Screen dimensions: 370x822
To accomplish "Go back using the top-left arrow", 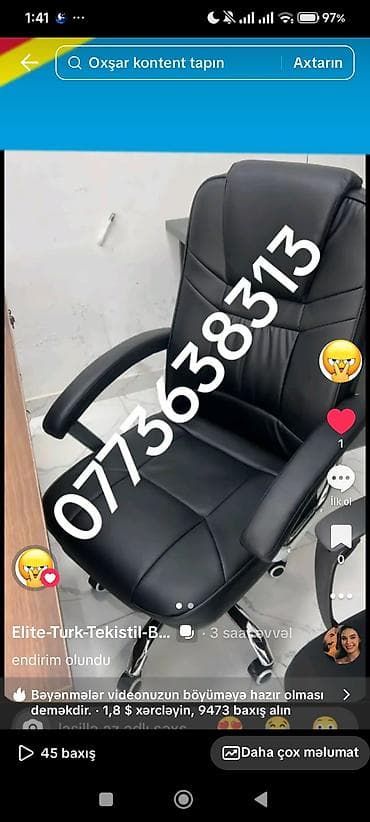I will pyautogui.click(x=29, y=63).
